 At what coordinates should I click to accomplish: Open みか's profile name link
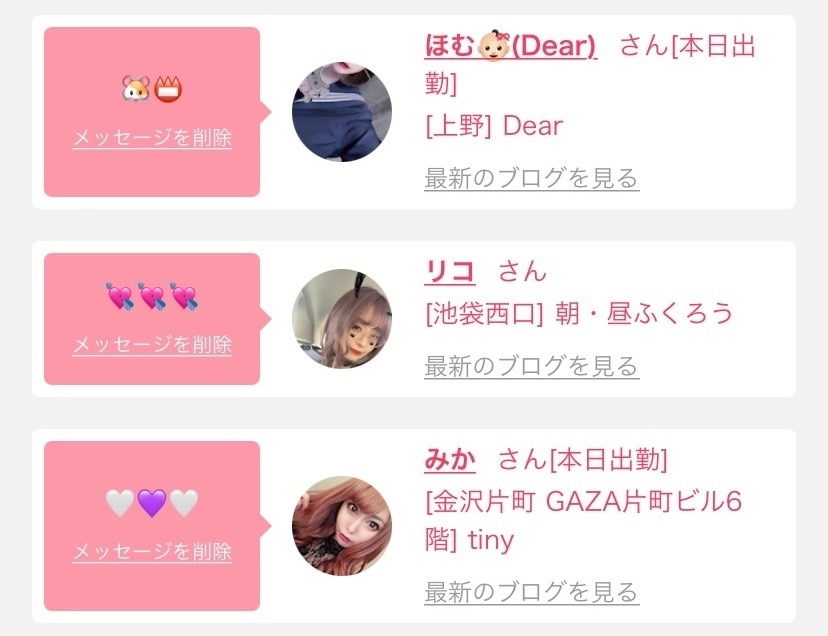(x=449, y=459)
